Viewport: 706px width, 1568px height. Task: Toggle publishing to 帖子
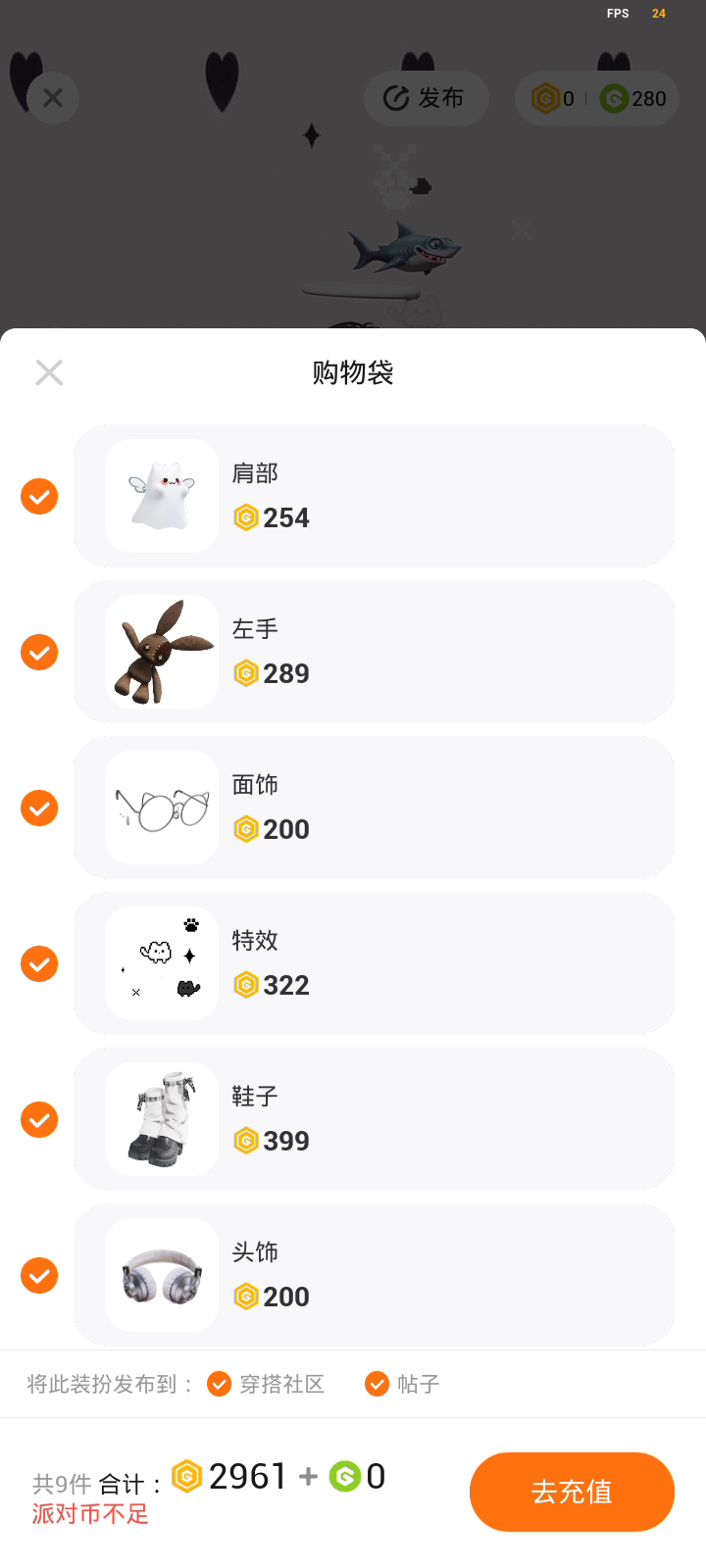click(x=378, y=1384)
